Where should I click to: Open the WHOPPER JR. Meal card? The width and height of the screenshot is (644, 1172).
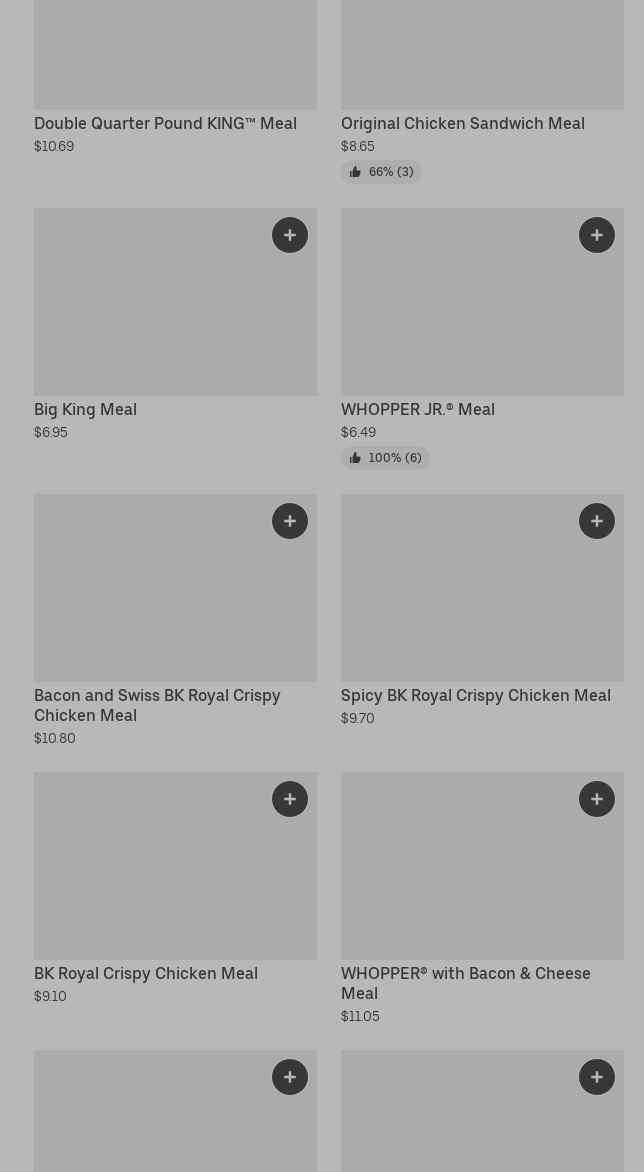pos(482,339)
